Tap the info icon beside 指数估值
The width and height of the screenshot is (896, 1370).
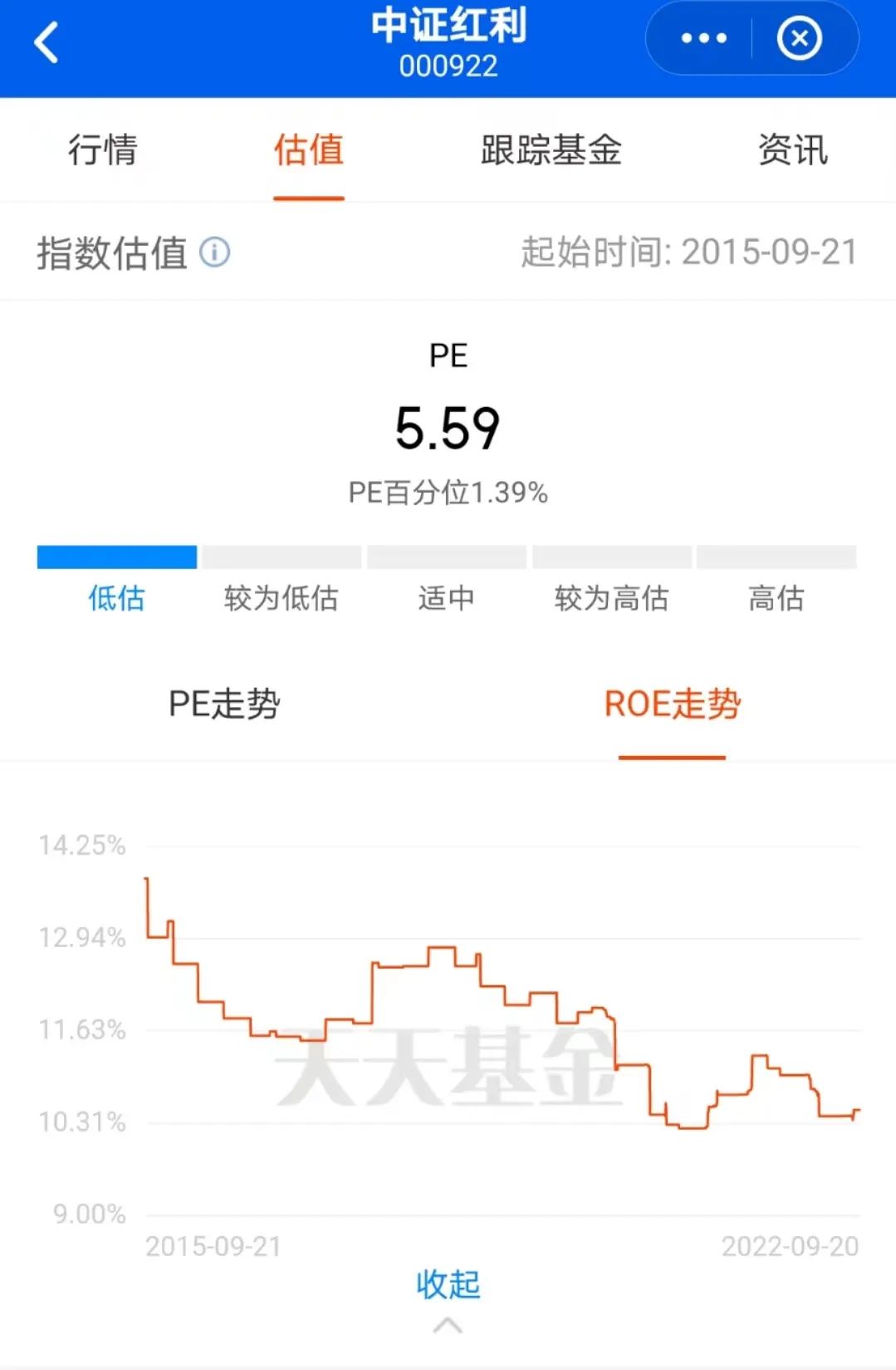[x=215, y=252]
